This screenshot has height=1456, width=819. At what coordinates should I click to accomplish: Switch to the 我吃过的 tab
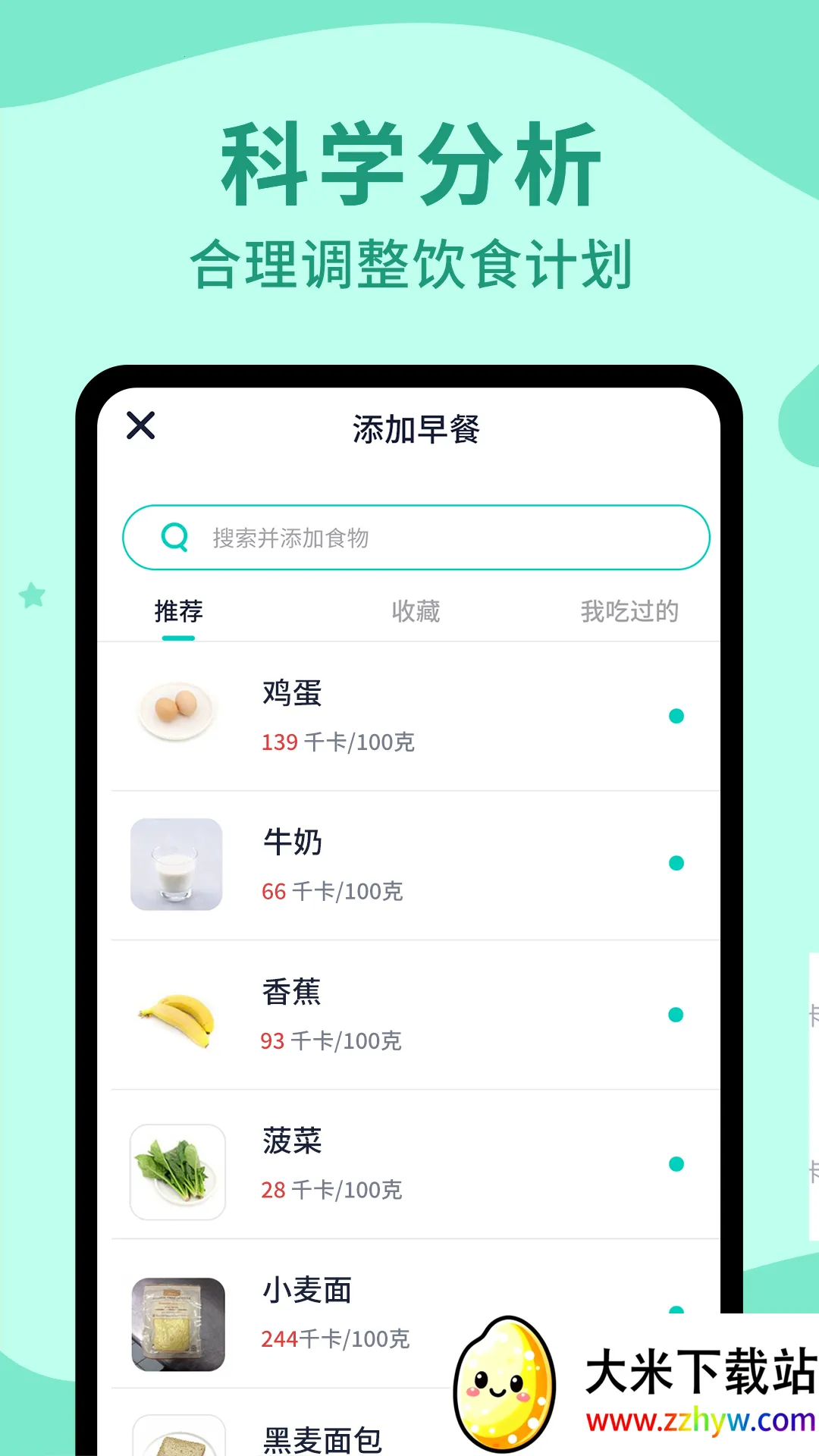628,610
